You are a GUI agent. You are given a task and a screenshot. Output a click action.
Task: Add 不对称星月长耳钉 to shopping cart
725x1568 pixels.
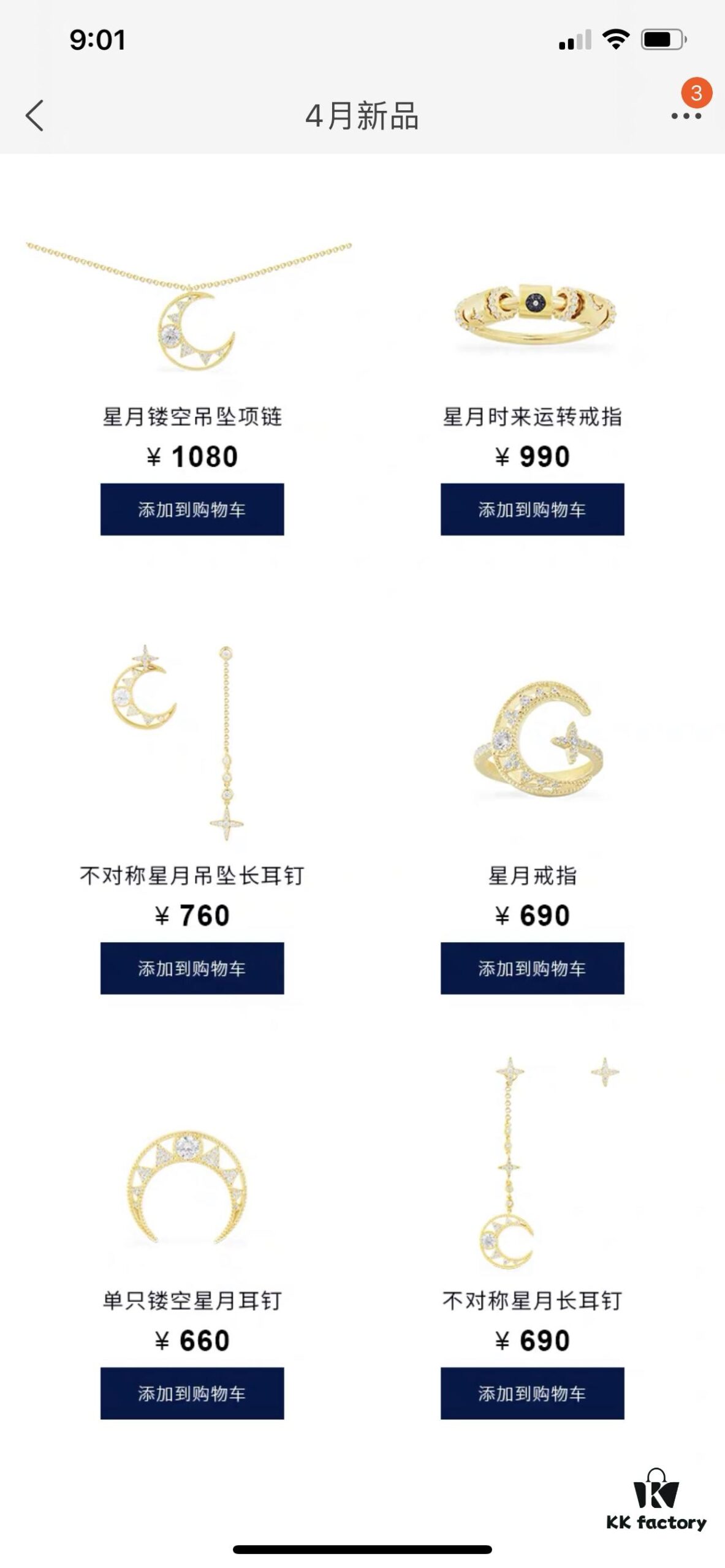tap(532, 1393)
